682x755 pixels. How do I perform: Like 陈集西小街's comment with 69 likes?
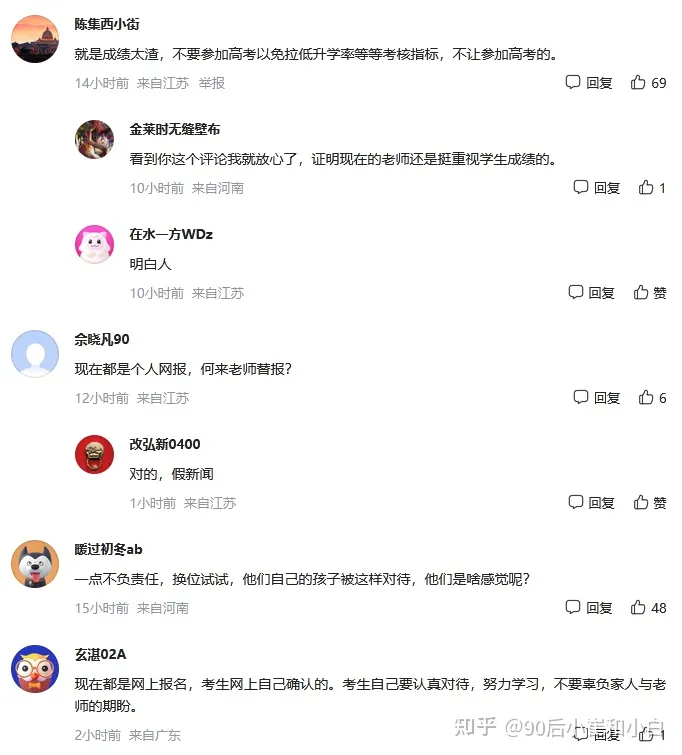[x=648, y=83]
